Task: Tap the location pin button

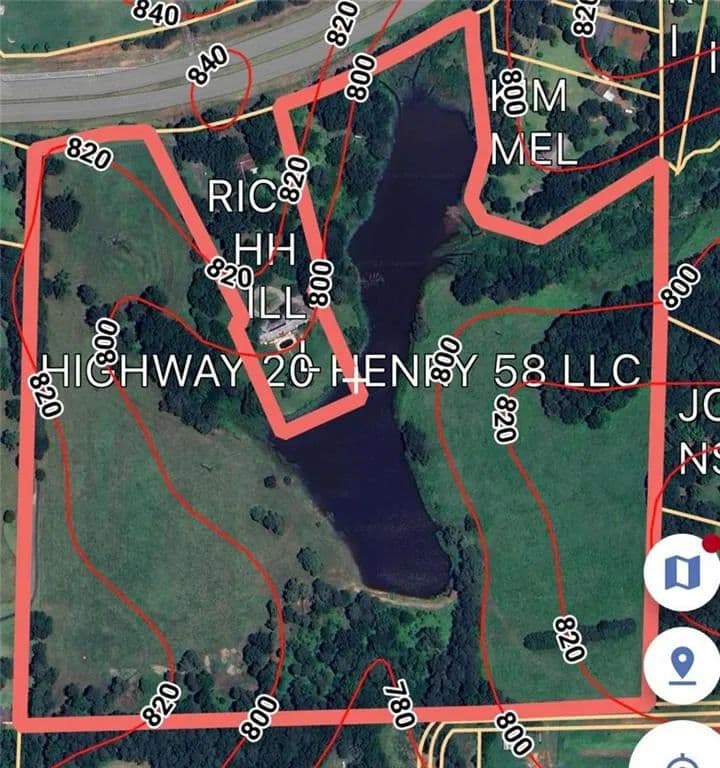Action: [683, 662]
